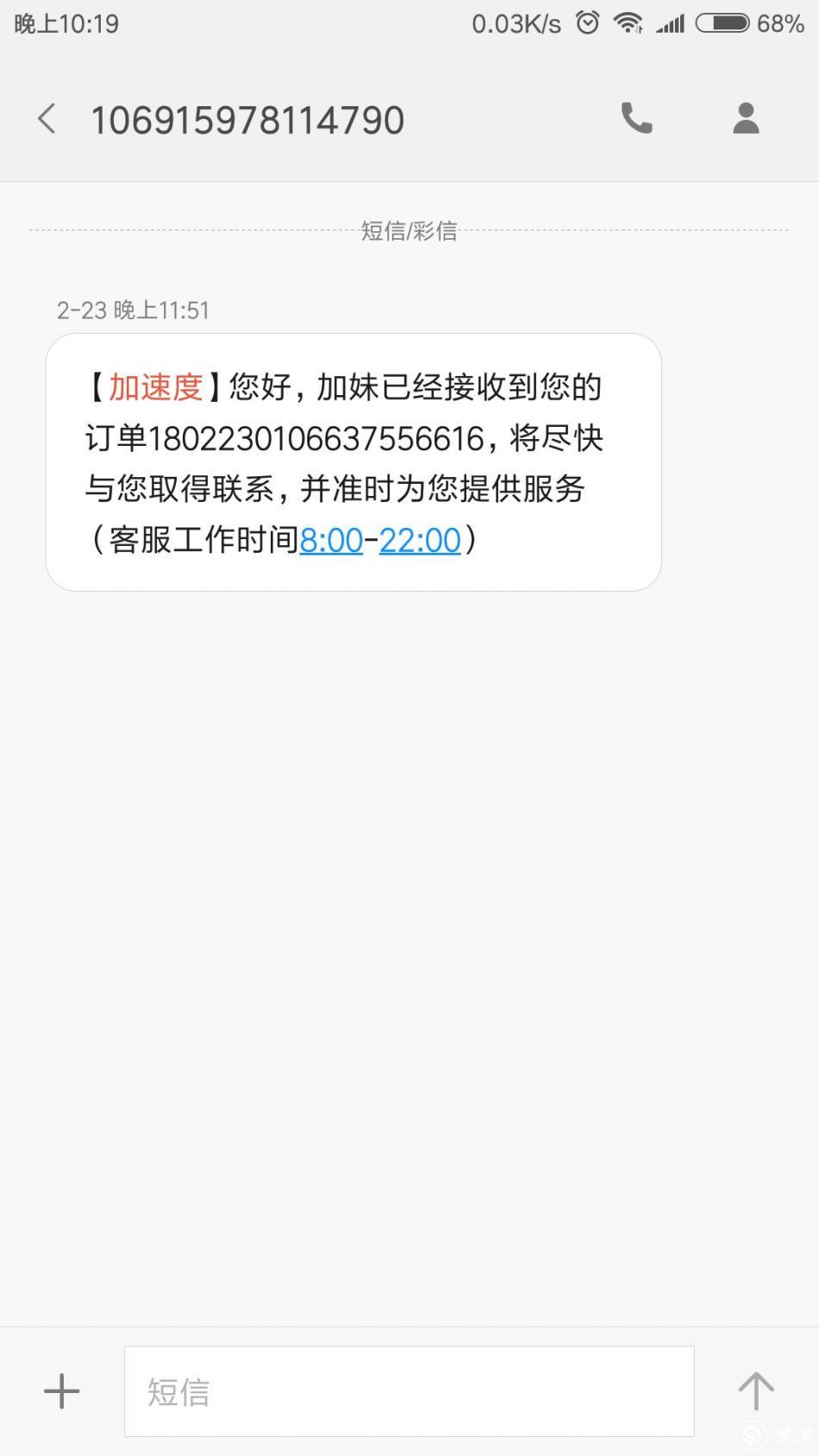Tap the back arrow to exit conversation
Screen dimensions: 819x1456
click(x=46, y=119)
